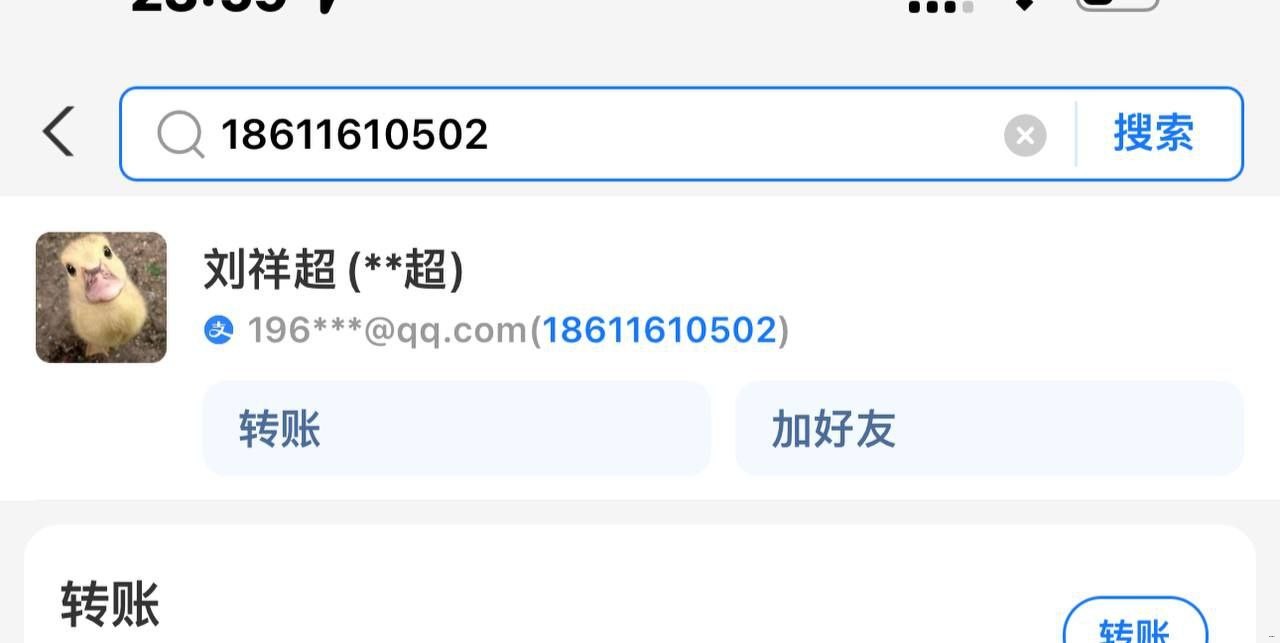
Task: Clear the search text with the X
Action: tap(1025, 135)
